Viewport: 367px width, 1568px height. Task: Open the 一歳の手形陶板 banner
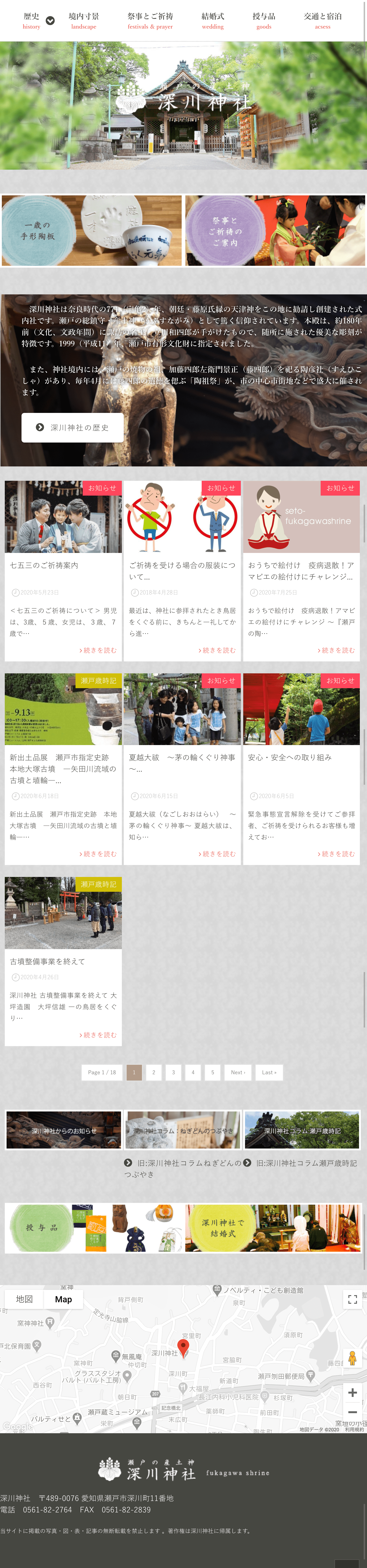92,231
